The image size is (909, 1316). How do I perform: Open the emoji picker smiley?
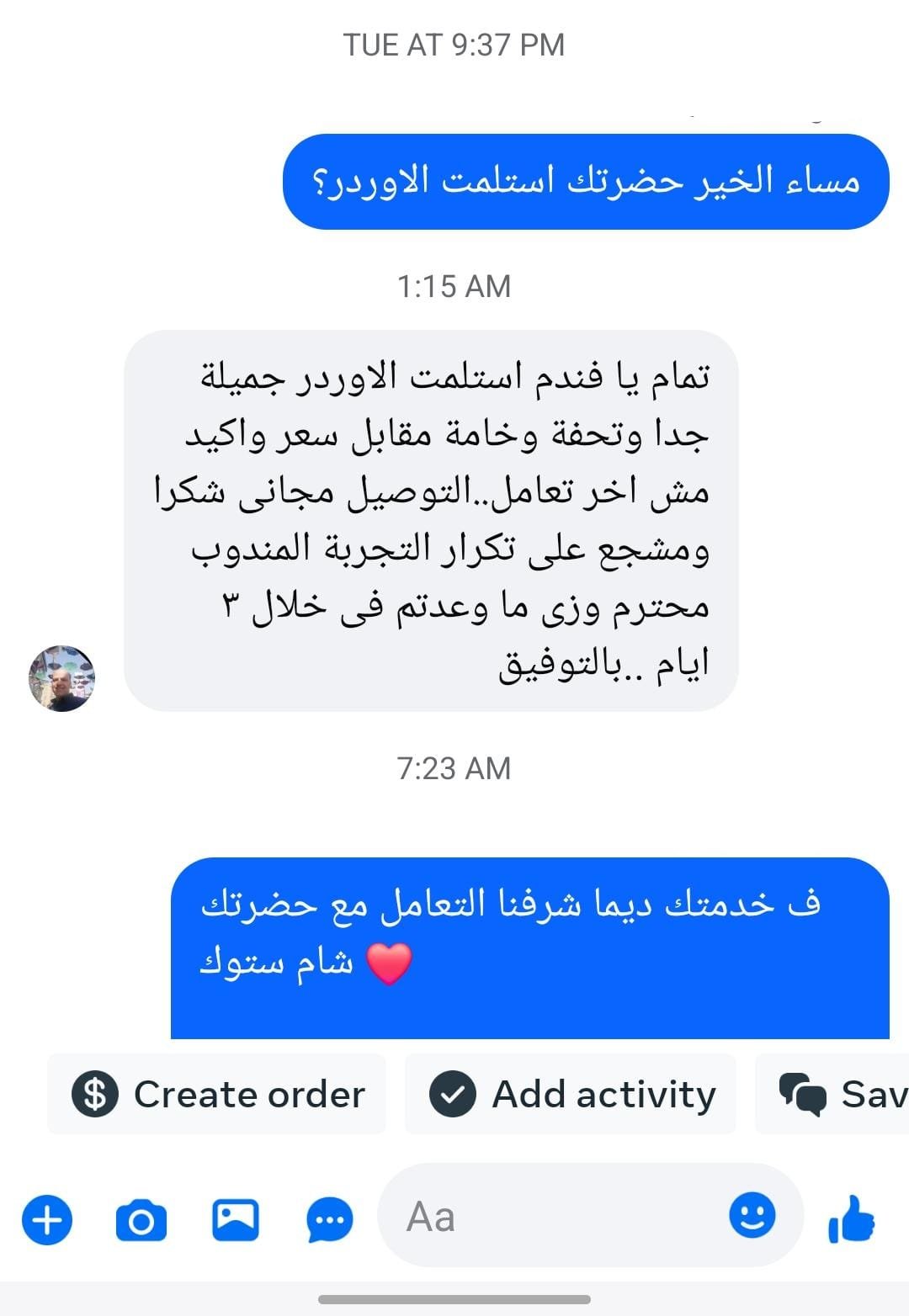(x=752, y=1215)
